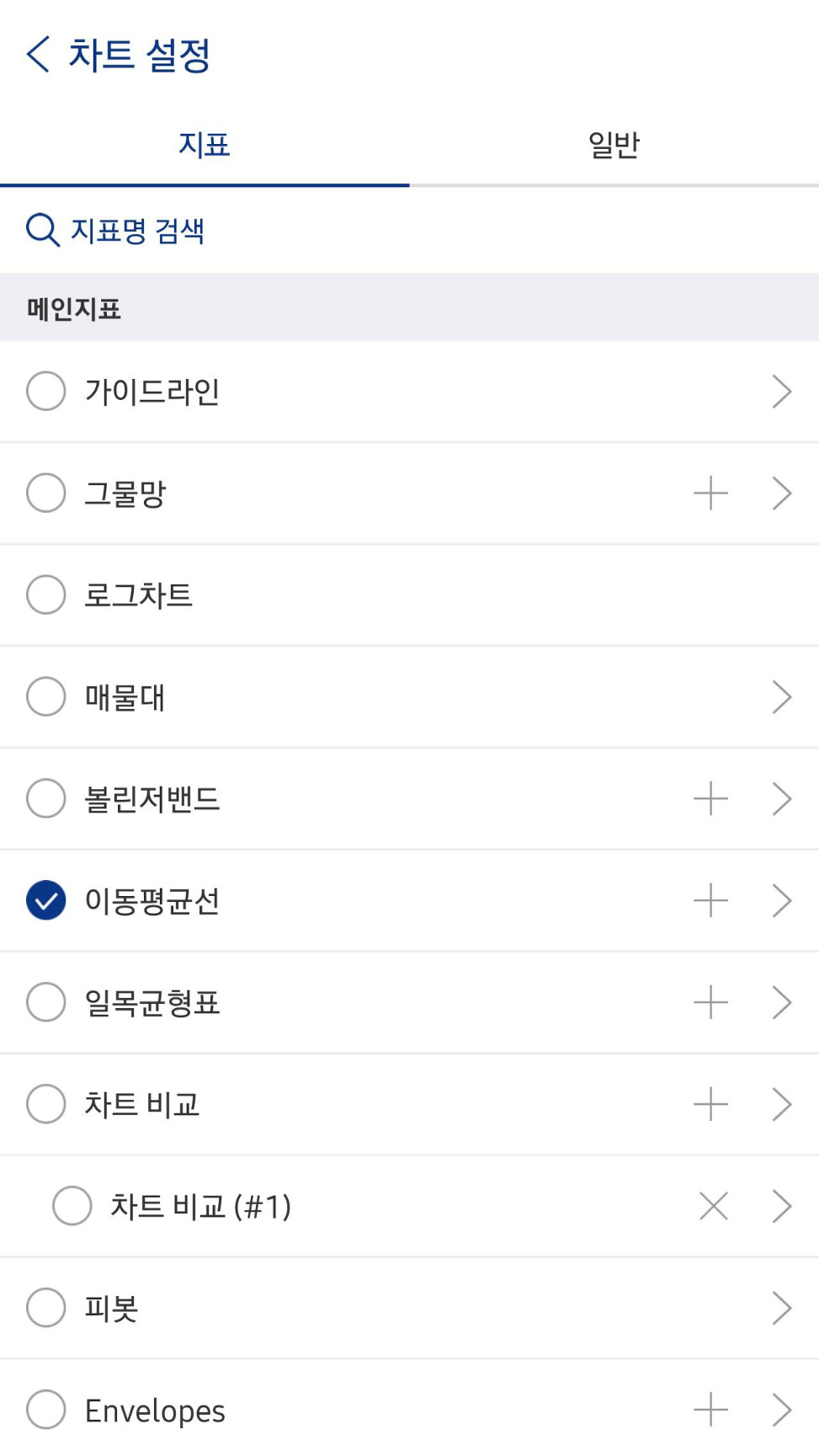Image resolution: width=819 pixels, height=1456 pixels.
Task: Open 매물대 detail settings via chevron
Action: [x=781, y=696]
